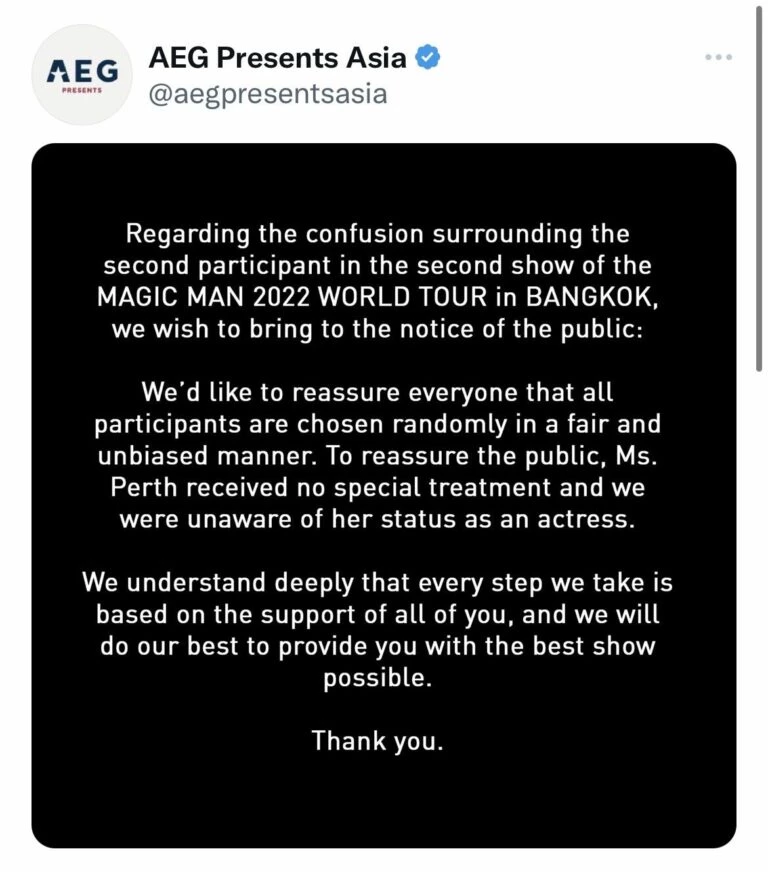Open the tweet's three-dot overflow menu

[718, 57]
